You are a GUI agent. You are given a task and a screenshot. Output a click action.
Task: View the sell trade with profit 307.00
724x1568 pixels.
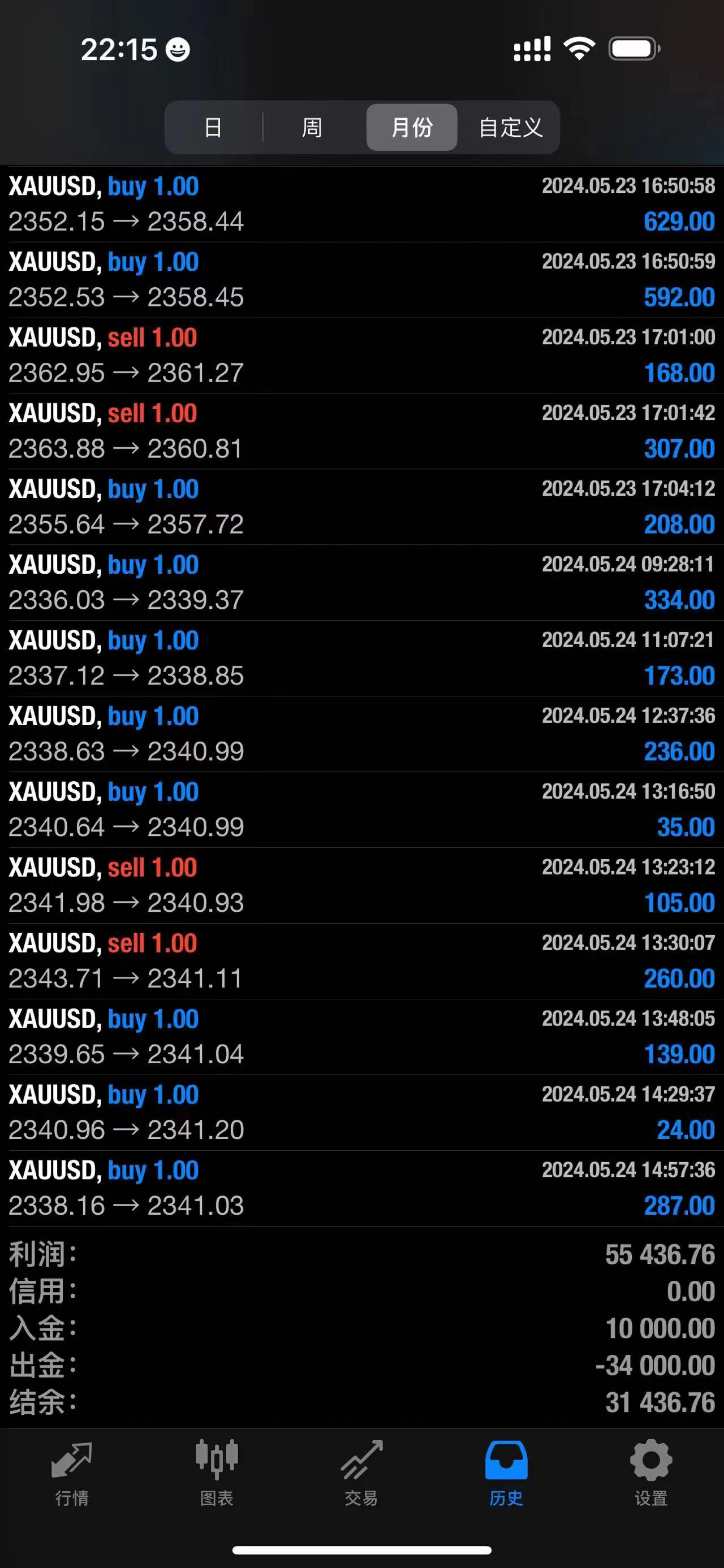tap(361, 431)
